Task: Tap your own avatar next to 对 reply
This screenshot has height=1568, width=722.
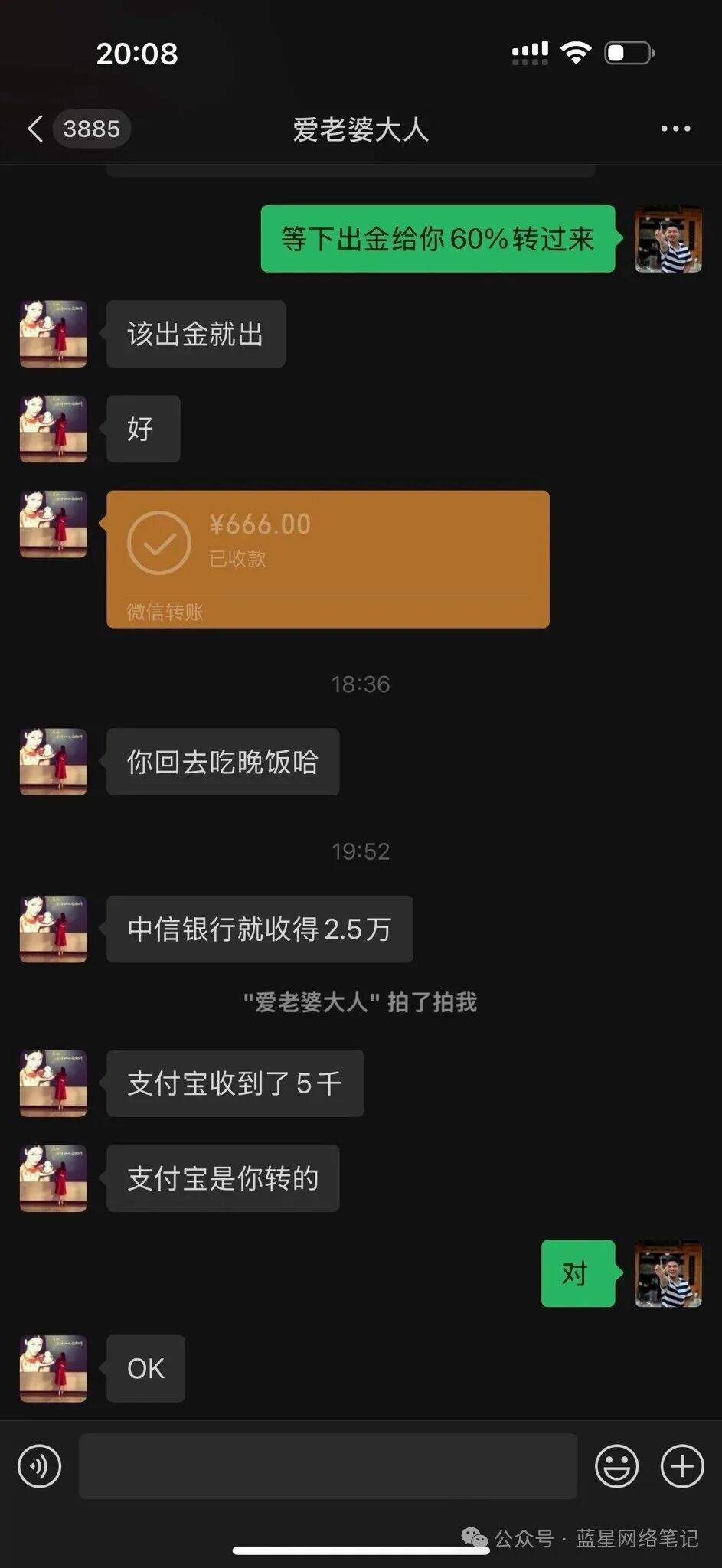Action: [x=668, y=1275]
